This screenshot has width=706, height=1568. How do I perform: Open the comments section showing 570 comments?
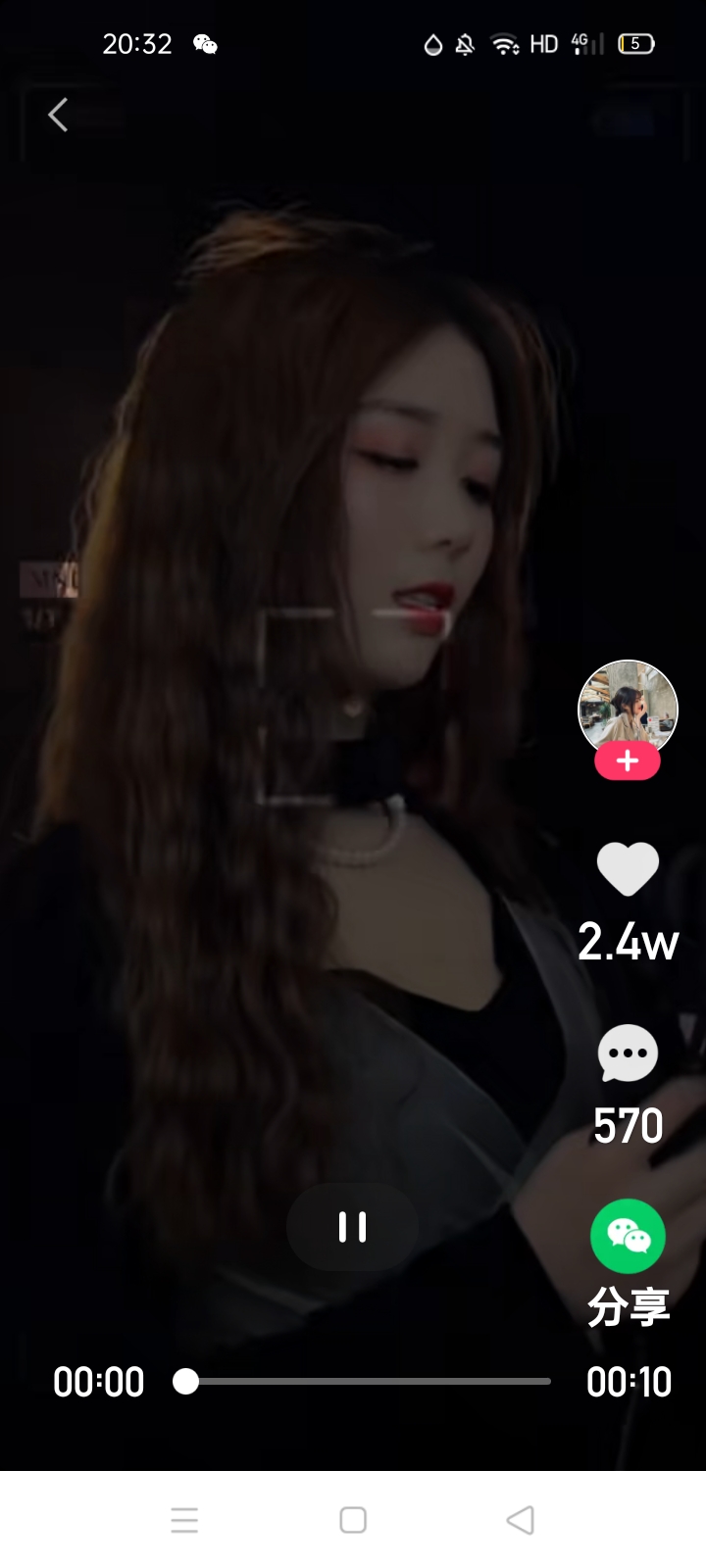click(627, 1053)
